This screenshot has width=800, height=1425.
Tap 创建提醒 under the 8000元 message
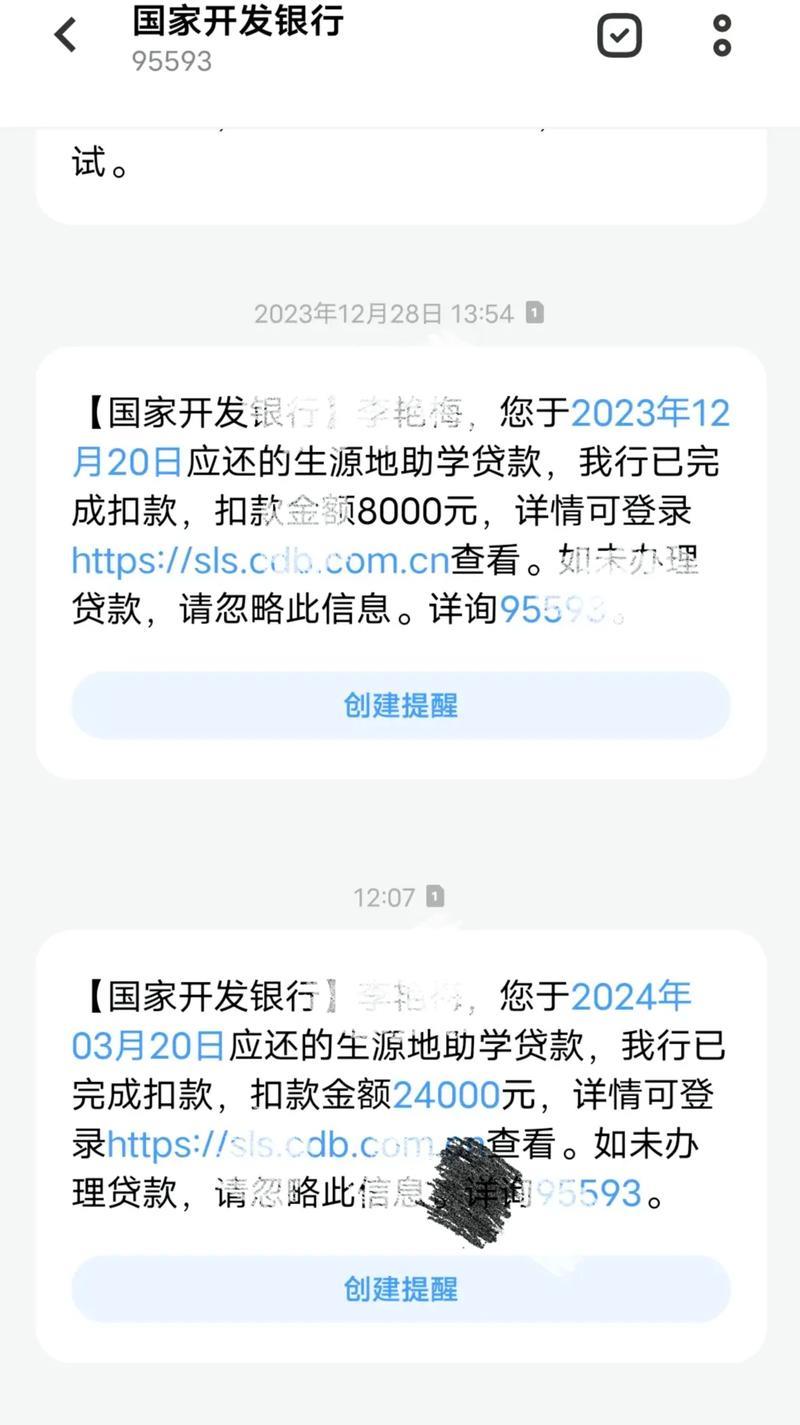(400, 705)
